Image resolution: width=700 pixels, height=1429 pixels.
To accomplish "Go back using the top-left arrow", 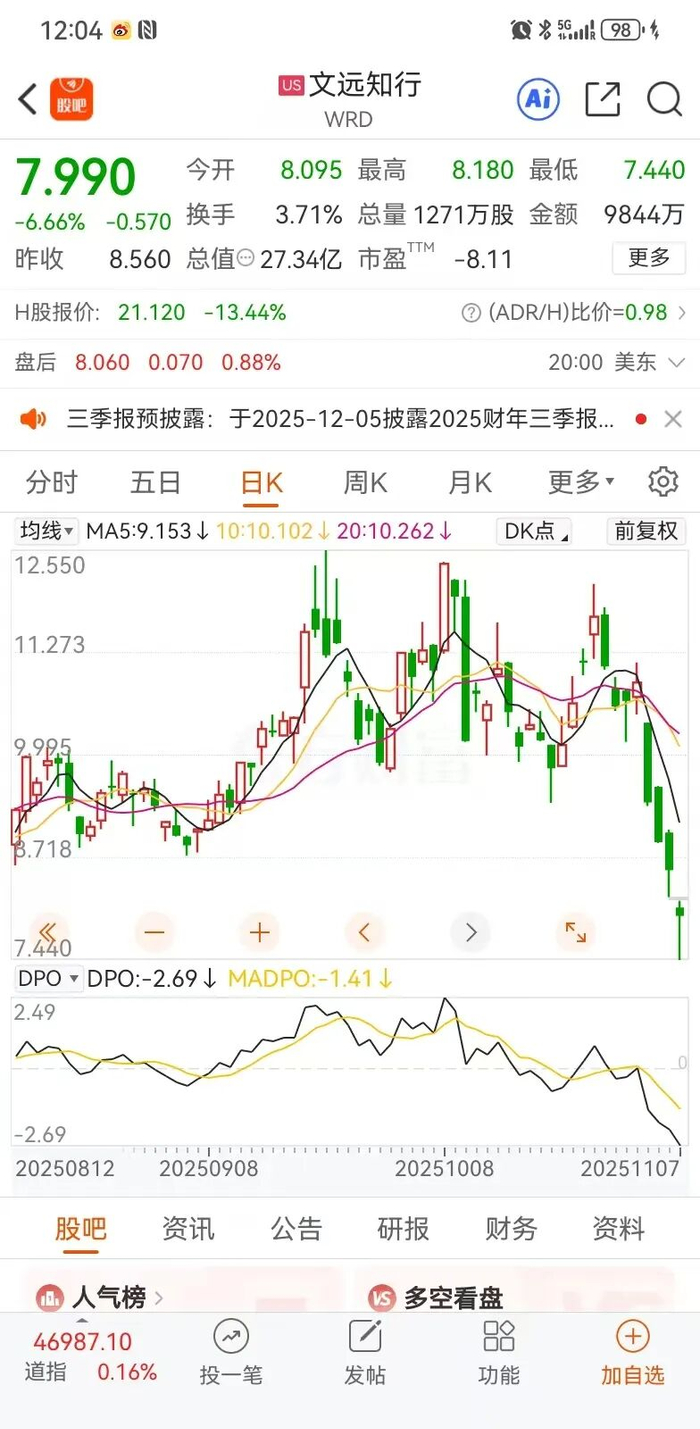I will tap(28, 99).
